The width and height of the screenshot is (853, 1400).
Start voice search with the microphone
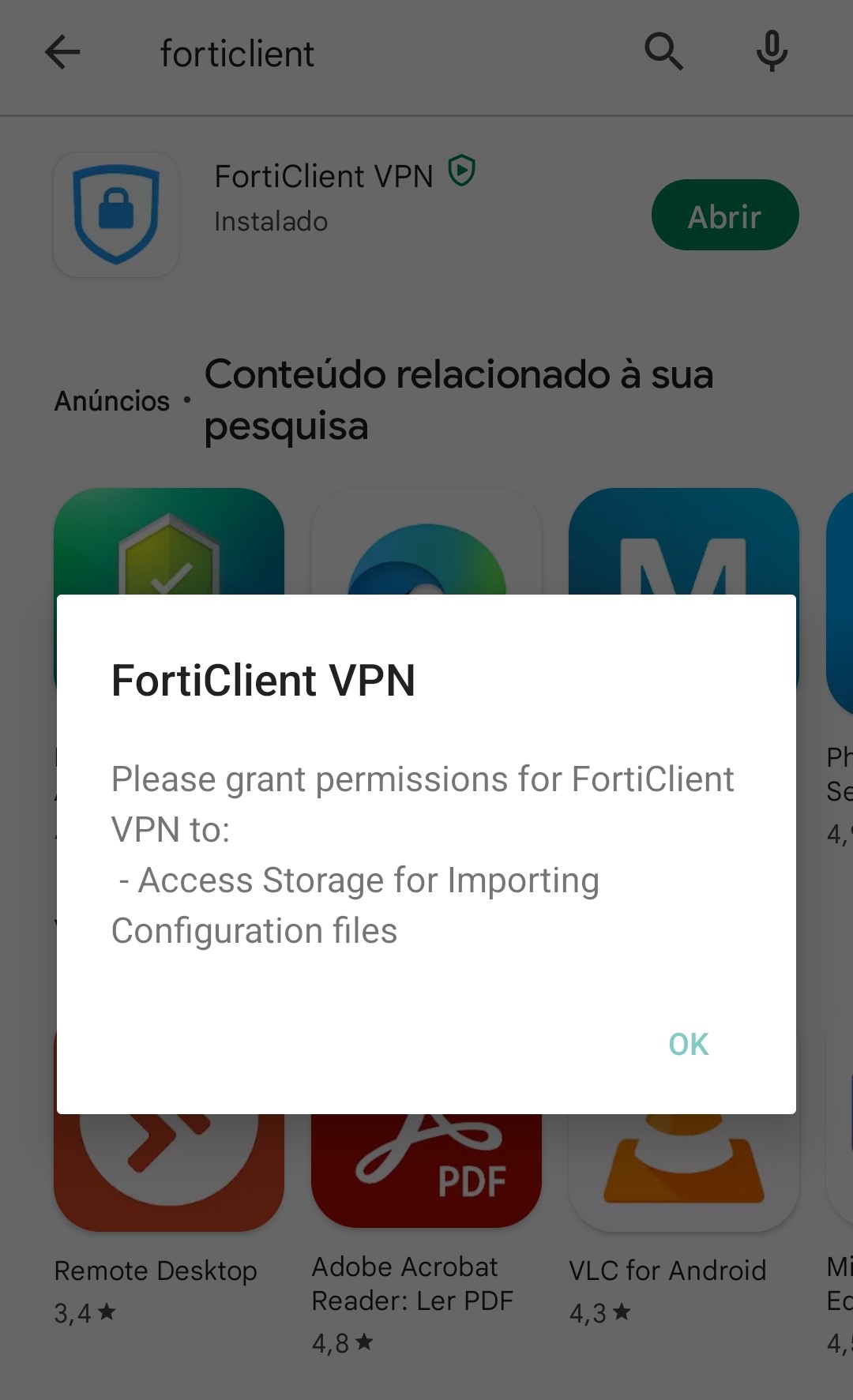pos(772,52)
